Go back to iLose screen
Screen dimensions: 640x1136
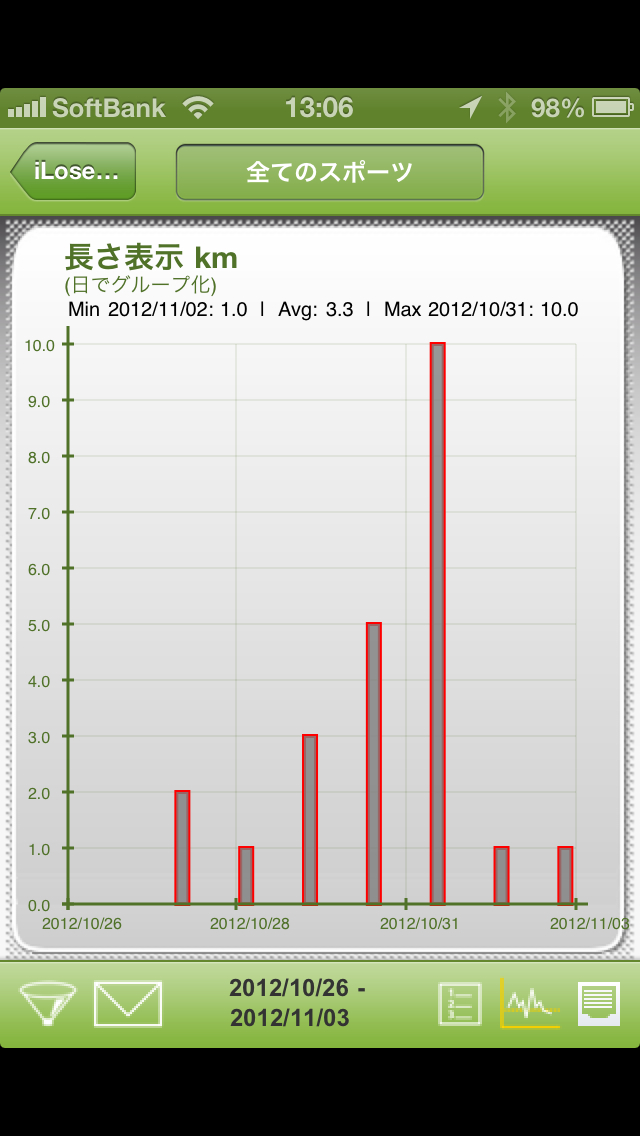73,172
